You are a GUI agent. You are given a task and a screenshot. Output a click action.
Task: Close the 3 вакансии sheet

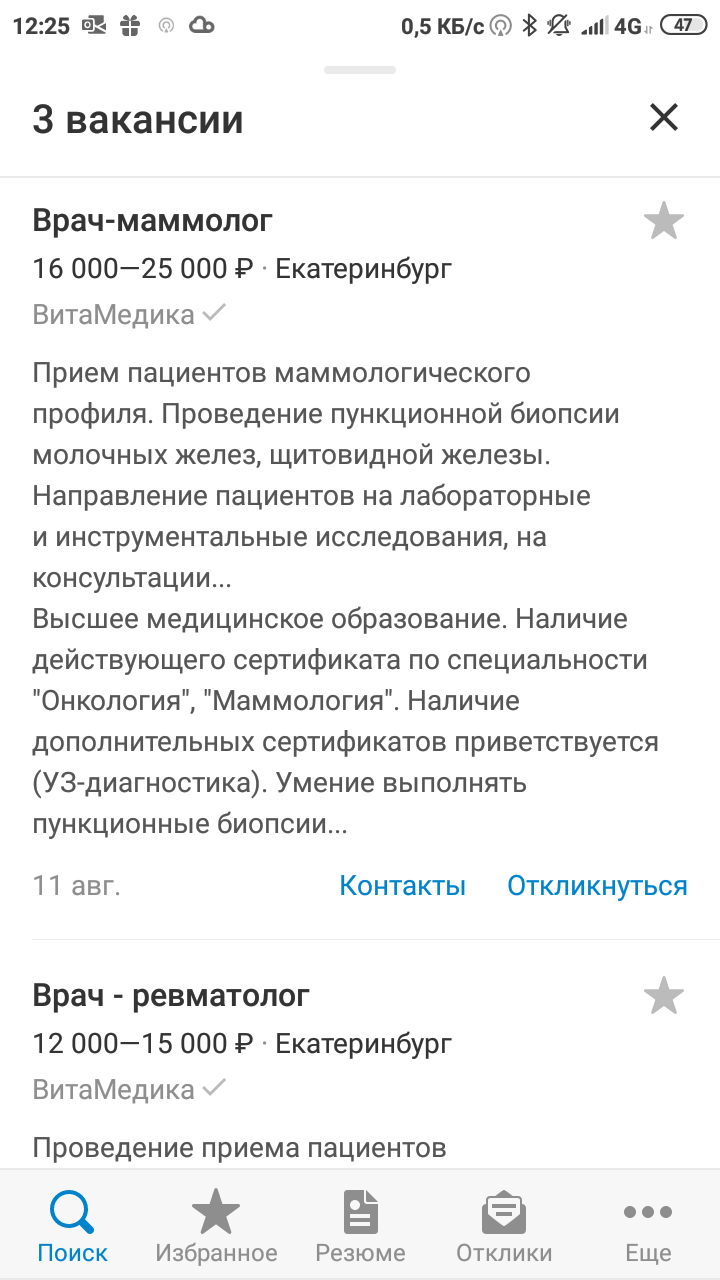(664, 118)
